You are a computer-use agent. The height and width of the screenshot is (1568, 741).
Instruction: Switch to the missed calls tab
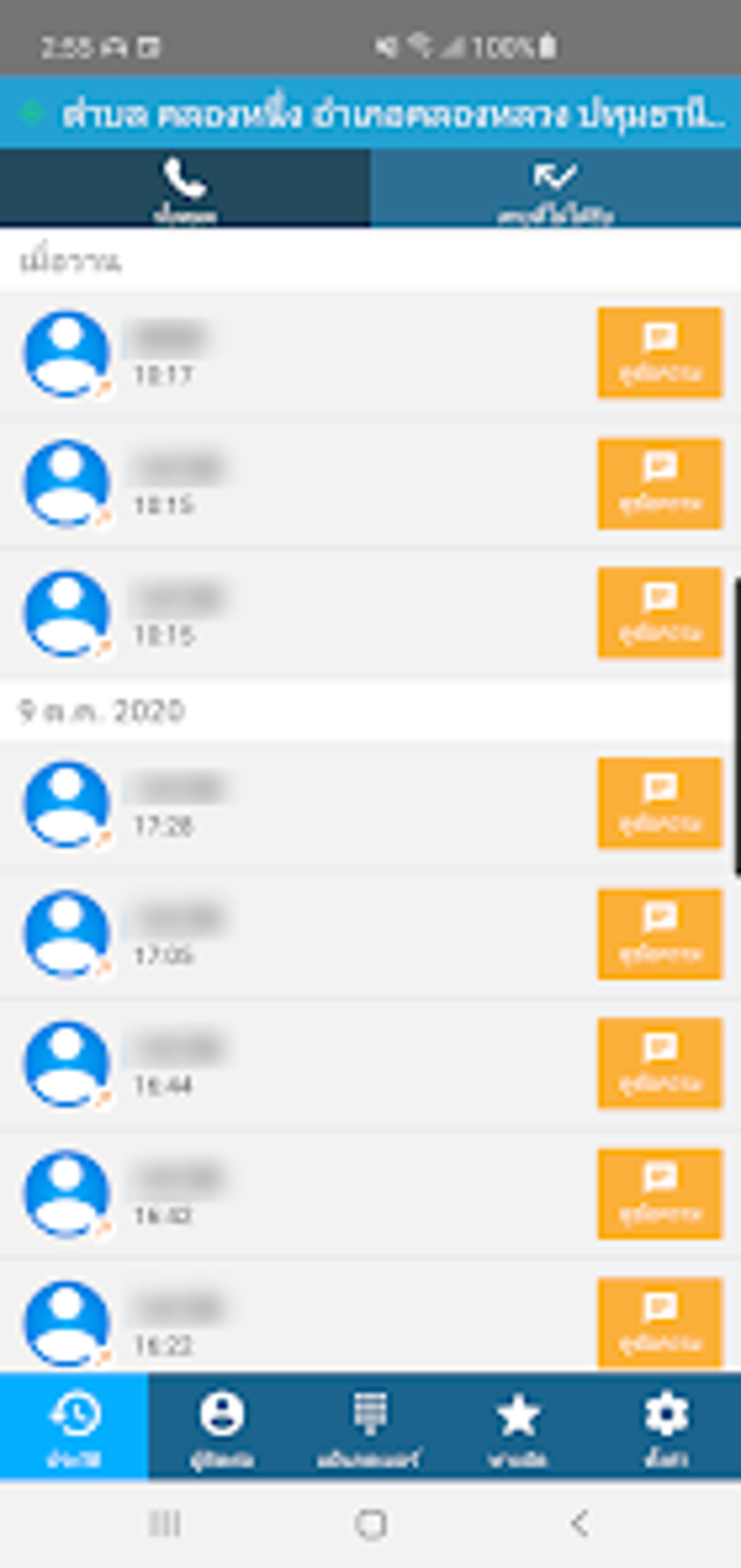556,188
